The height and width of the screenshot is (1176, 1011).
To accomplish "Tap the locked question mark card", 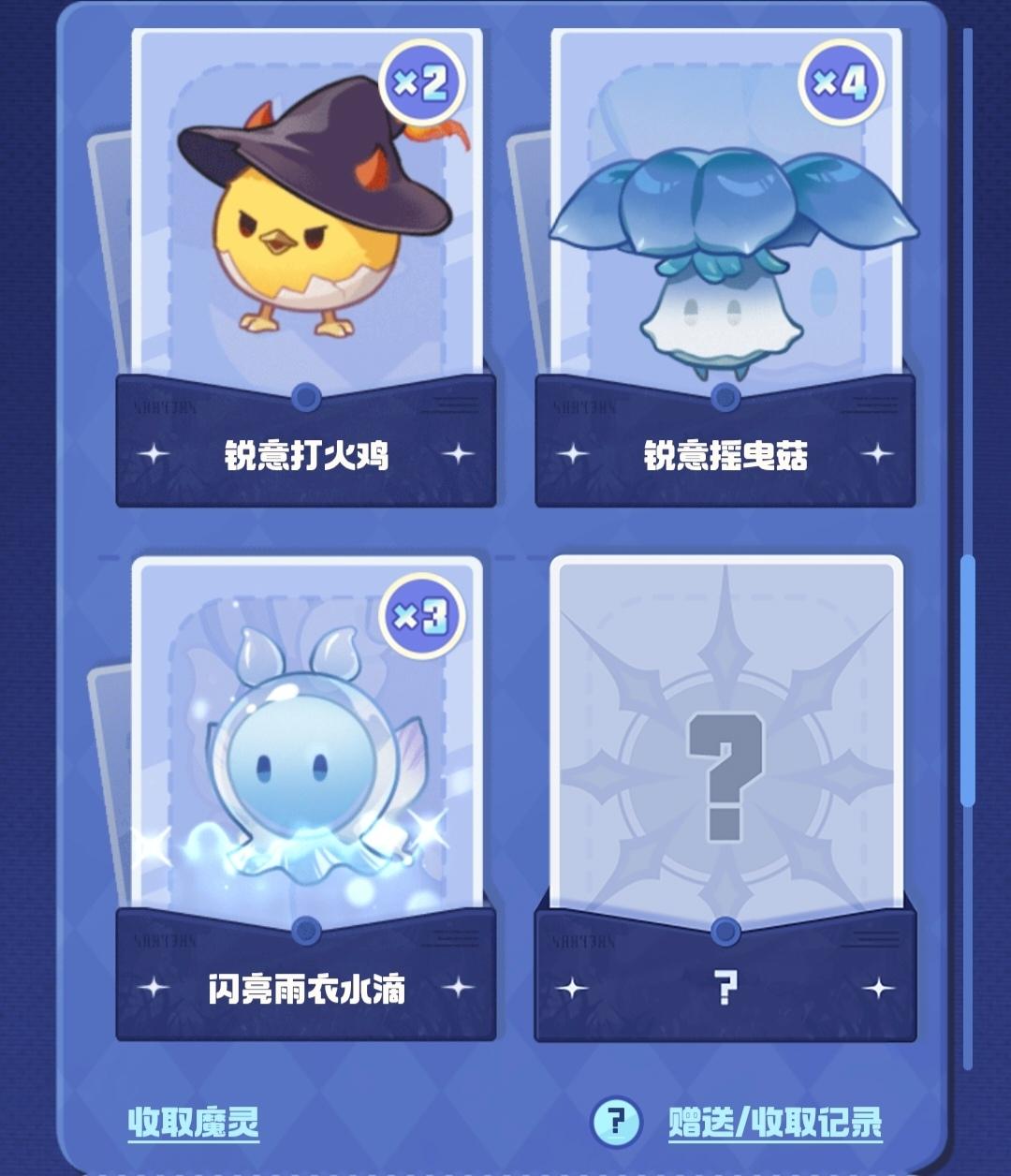I will [725, 796].
